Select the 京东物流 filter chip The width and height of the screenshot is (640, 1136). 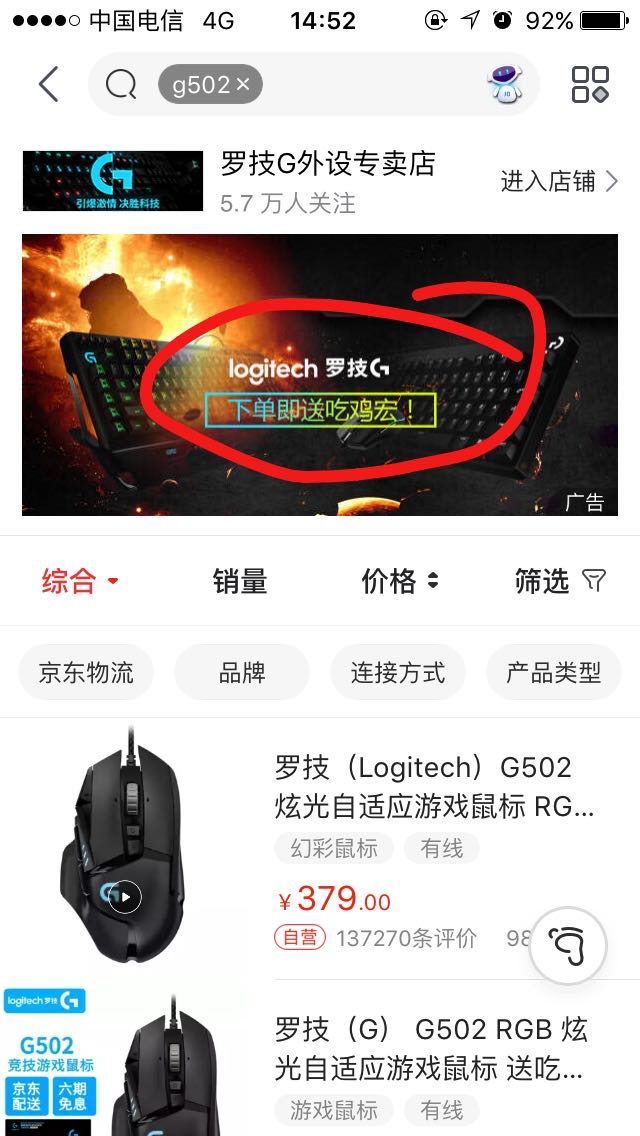(x=86, y=672)
